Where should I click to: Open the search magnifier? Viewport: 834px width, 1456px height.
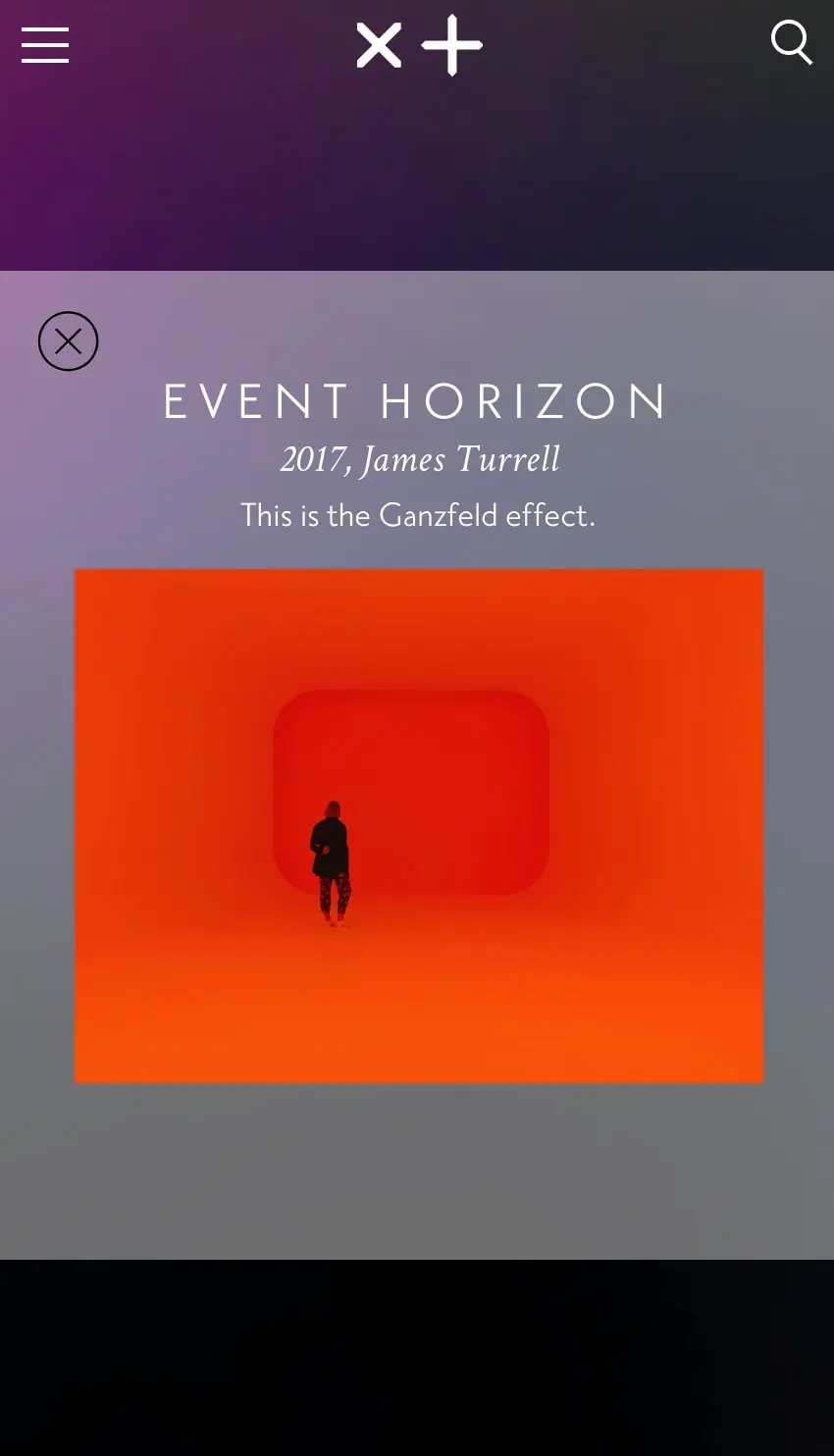pyautogui.click(x=791, y=42)
